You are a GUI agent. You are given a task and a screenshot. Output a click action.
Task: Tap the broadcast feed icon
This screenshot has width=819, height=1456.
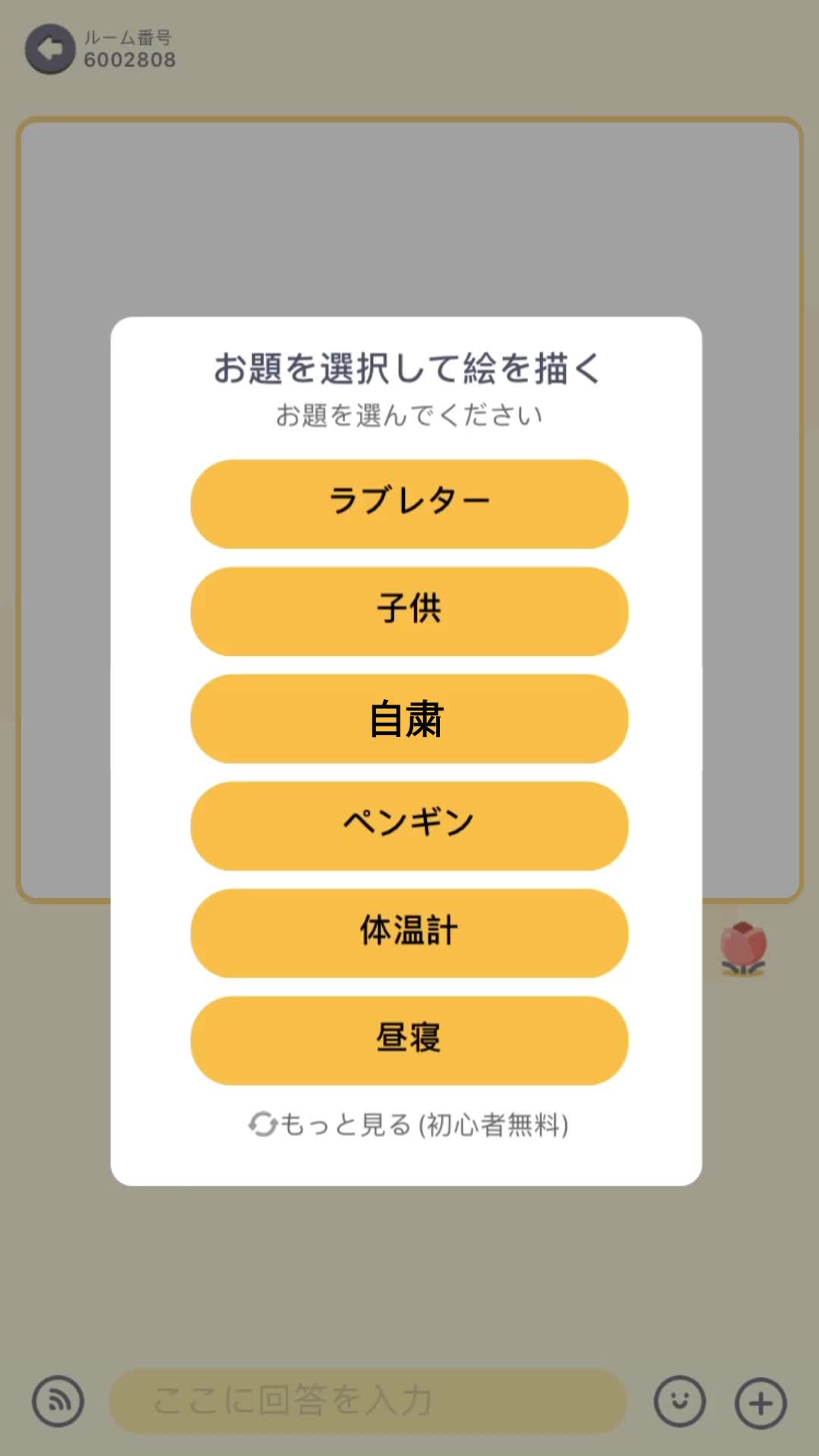(x=58, y=1401)
